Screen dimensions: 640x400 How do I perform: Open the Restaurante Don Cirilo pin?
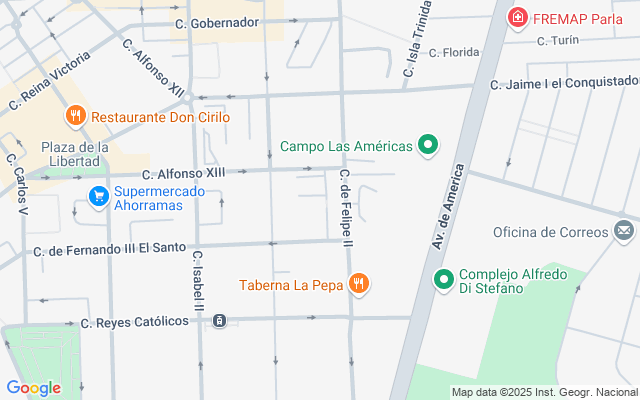(x=75, y=117)
